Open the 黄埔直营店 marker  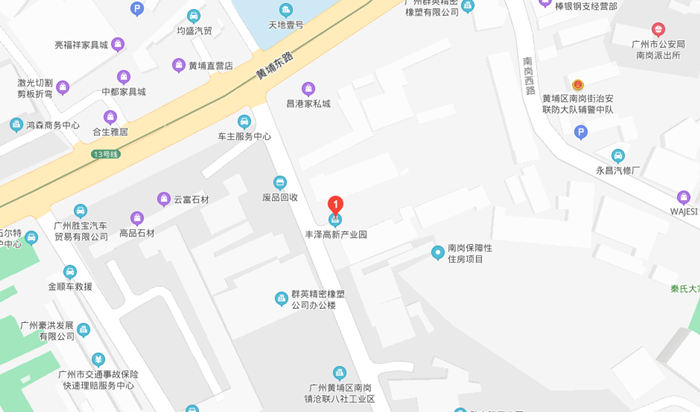[179, 65]
